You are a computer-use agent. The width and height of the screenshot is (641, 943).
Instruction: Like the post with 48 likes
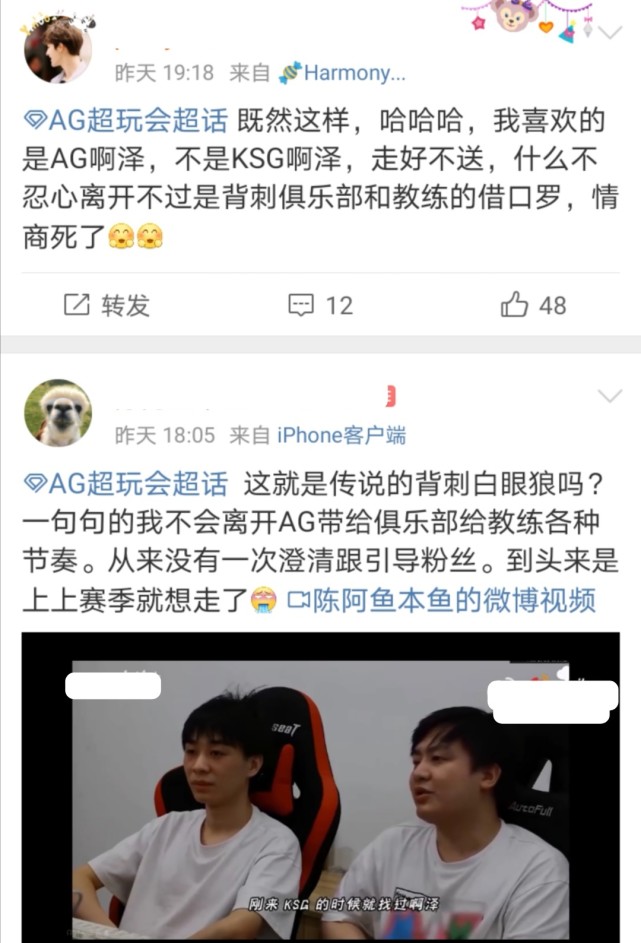click(534, 305)
